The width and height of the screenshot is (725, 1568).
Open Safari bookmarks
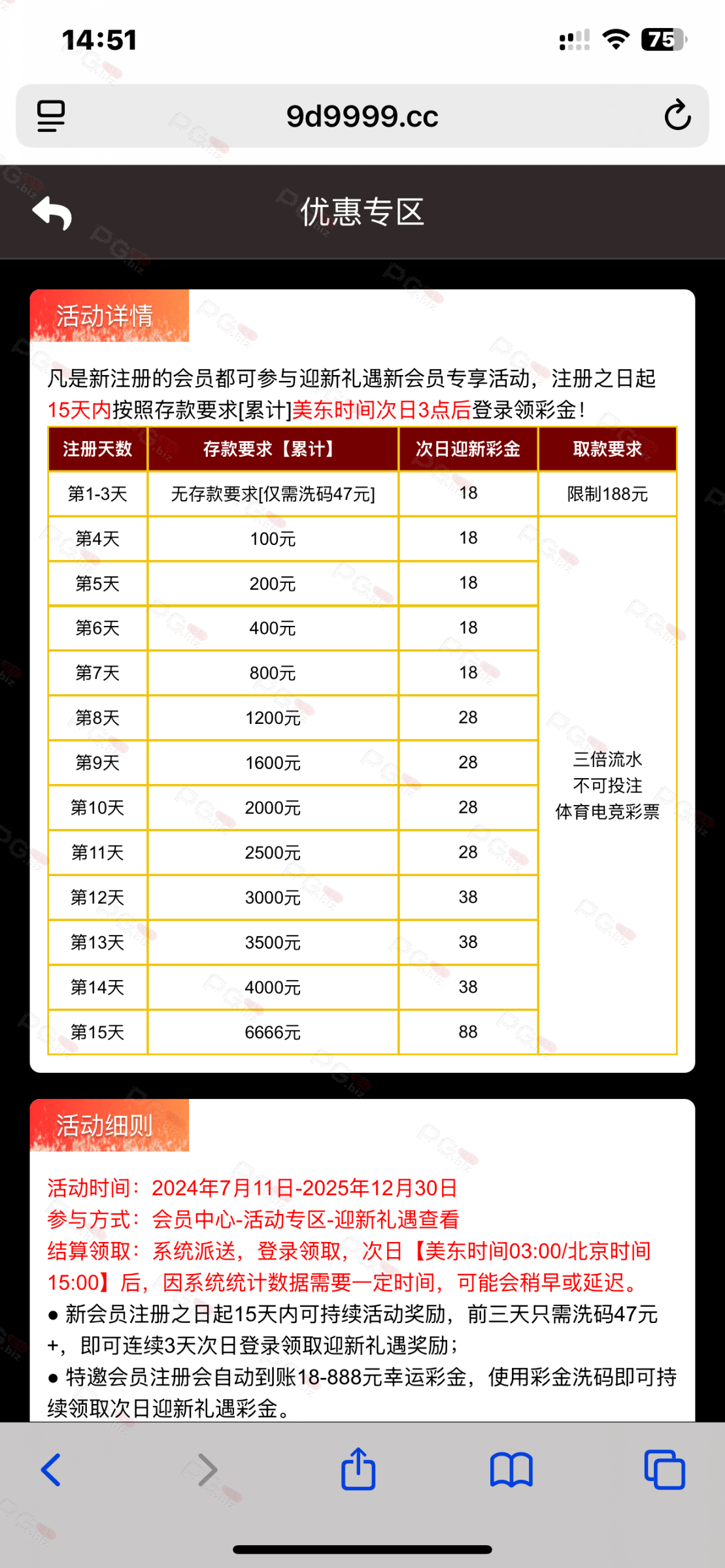[x=511, y=1470]
